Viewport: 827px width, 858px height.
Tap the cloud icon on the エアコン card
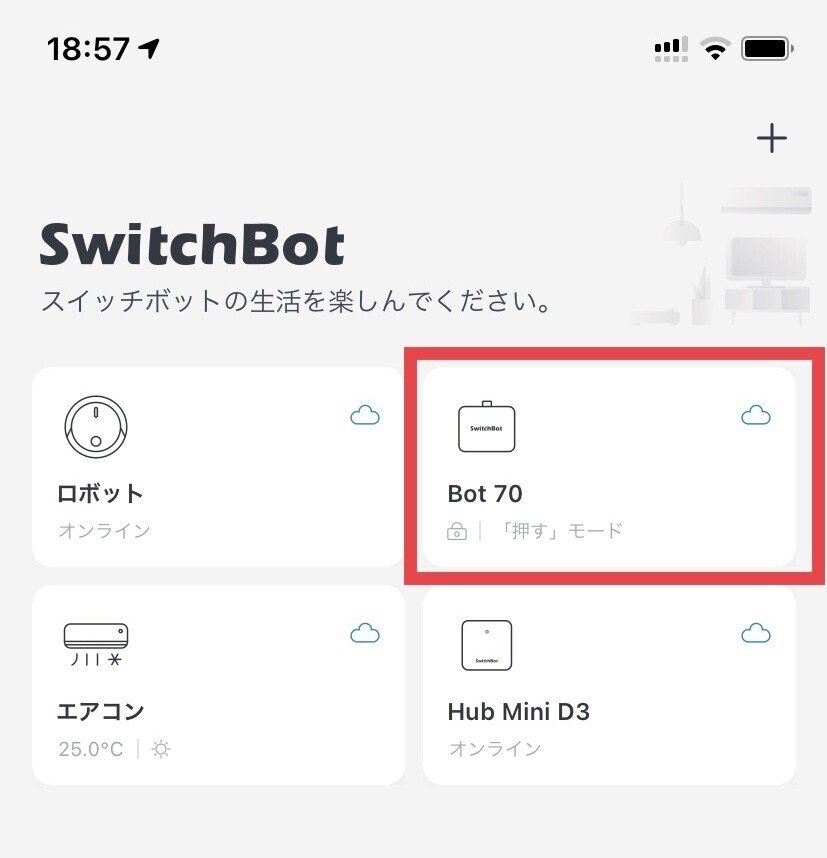point(365,633)
